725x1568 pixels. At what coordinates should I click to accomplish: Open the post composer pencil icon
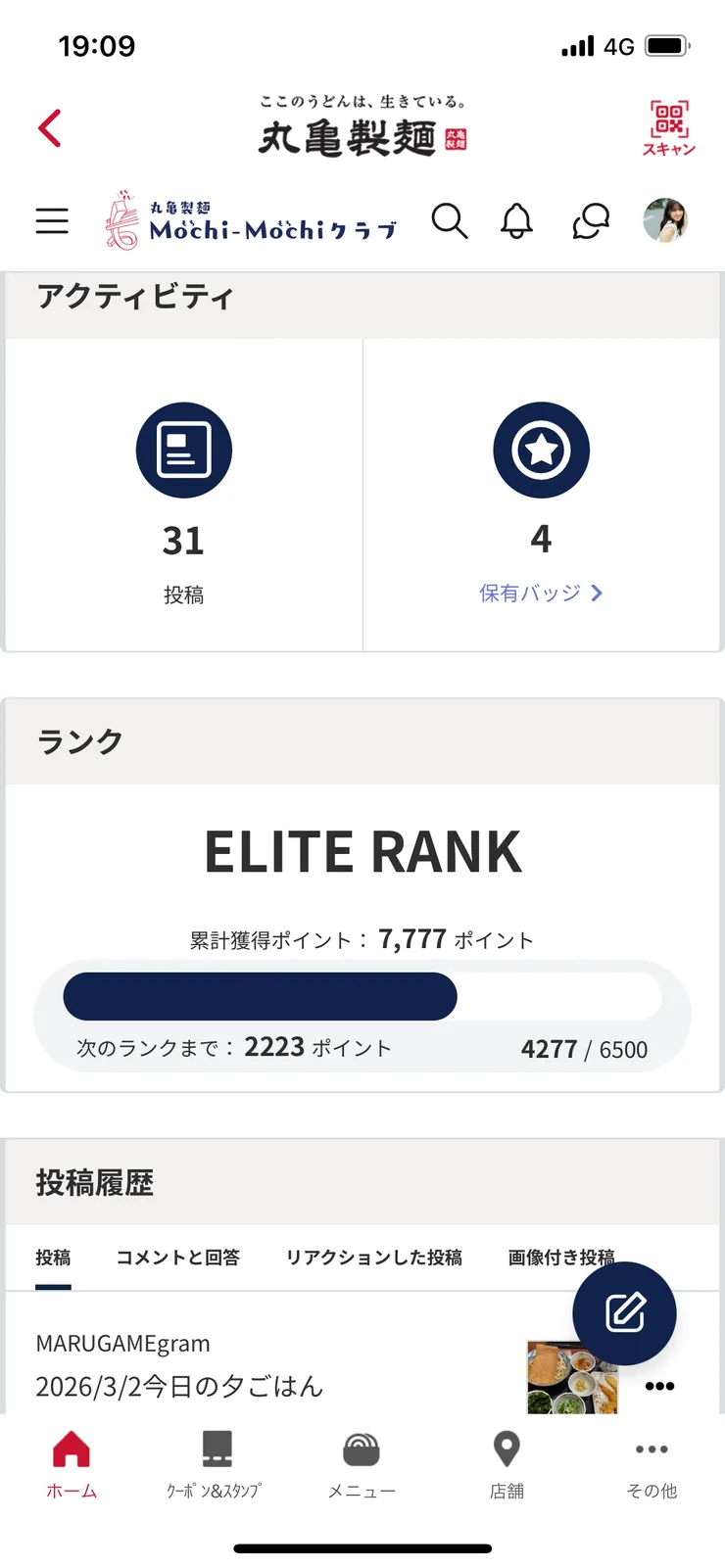[x=624, y=1313]
